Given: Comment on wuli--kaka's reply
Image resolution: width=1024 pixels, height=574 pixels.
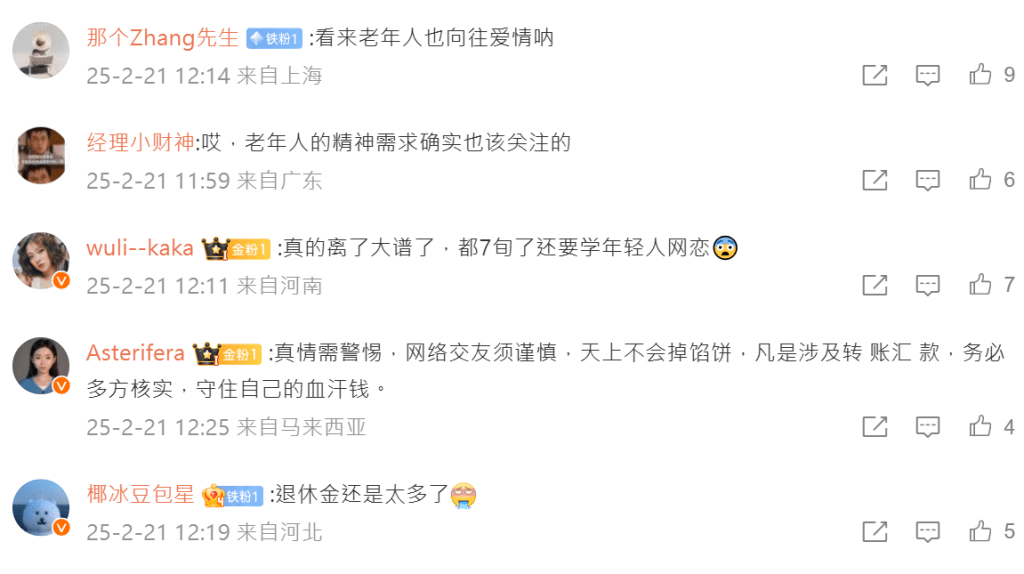Looking at the screenshot, I should [x=928, y=285].
